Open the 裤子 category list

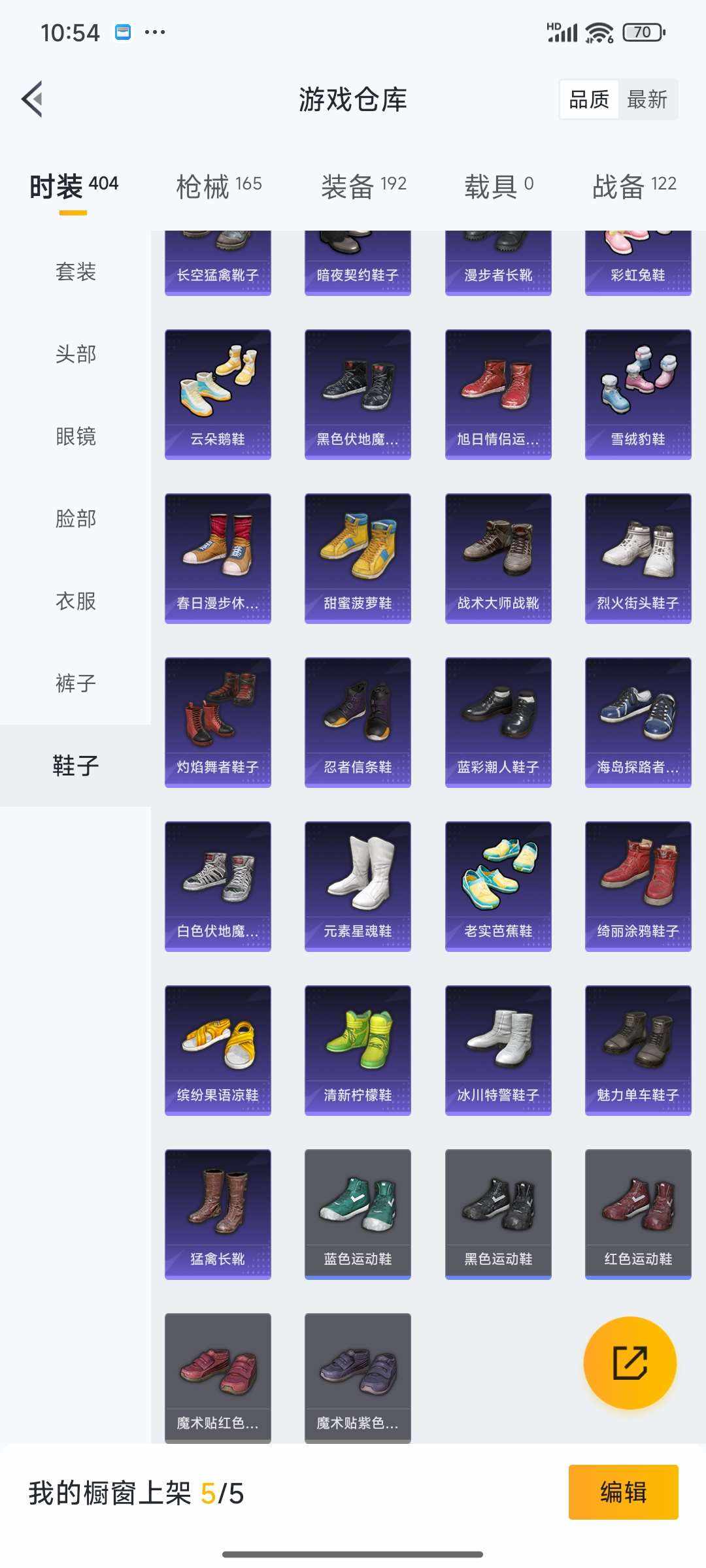[74, 683]
